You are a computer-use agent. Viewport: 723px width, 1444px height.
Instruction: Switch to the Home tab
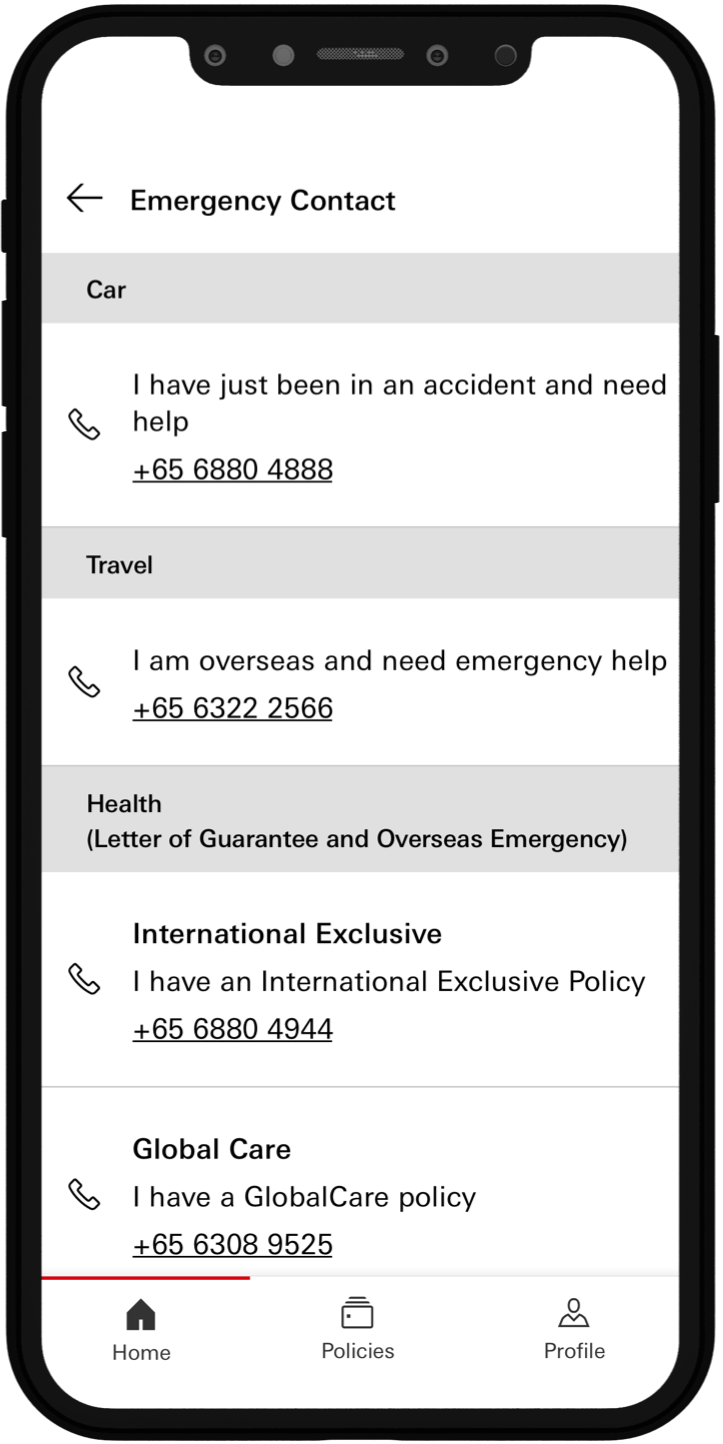141,1329
